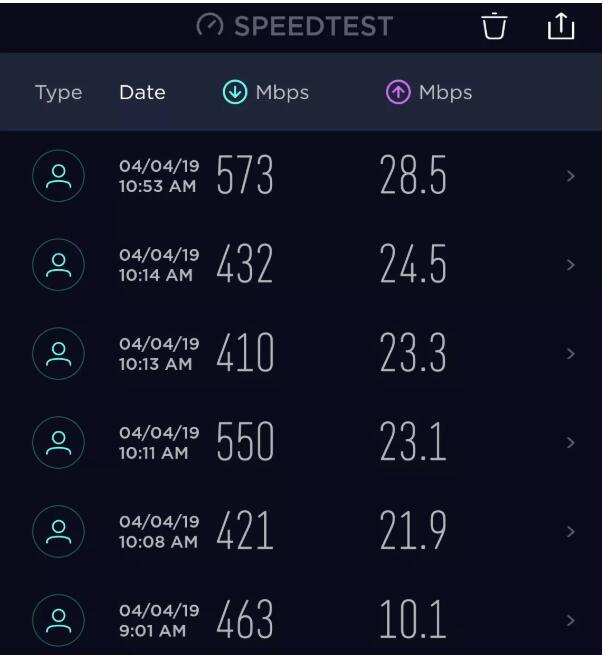View details of the 10:14 AM test
The height and width of the screenshot is (656, 603).
click(x=300, y=265)
